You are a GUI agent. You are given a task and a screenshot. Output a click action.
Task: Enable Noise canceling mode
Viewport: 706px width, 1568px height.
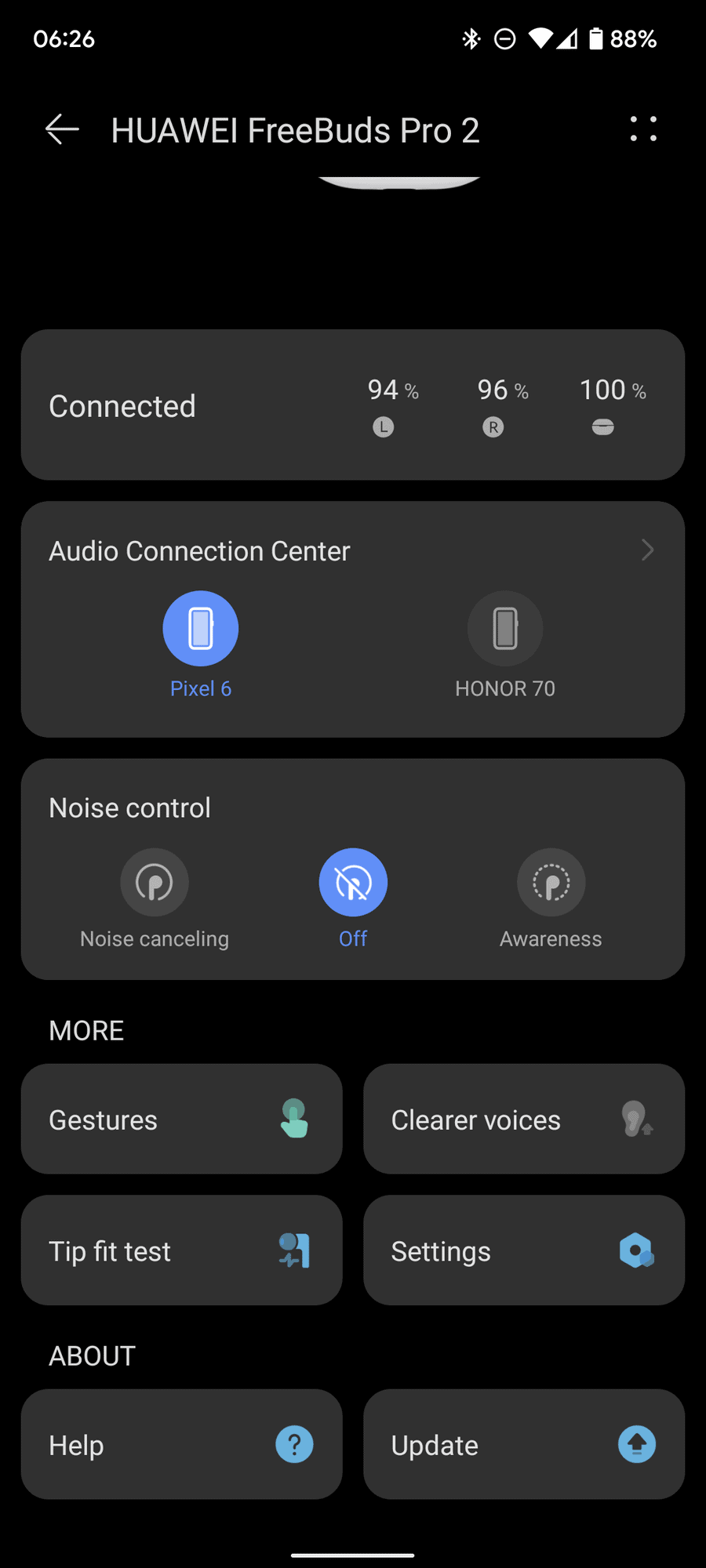[155, 883]
